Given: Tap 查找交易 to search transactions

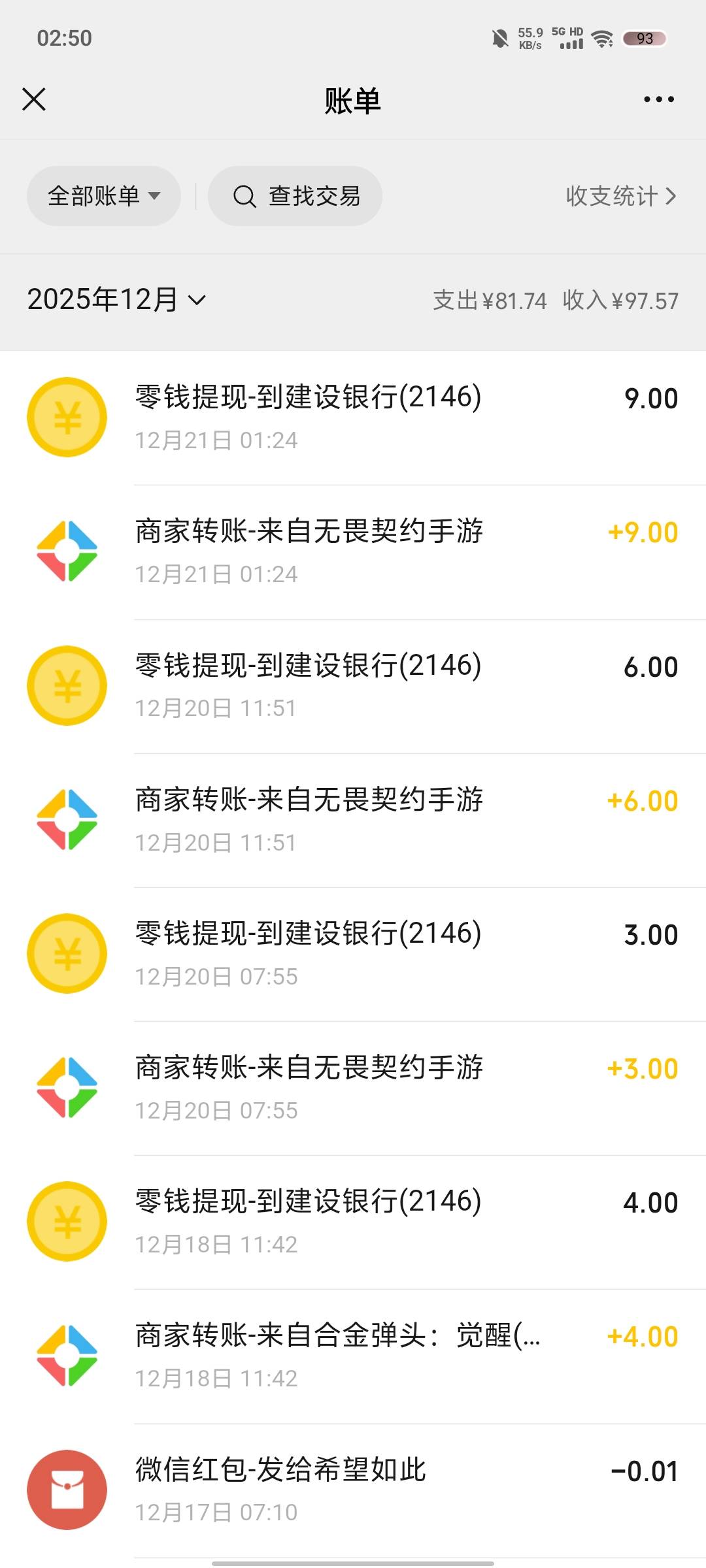Looking at the screenshot, I should pyautogui.click(x=295, y=196).
